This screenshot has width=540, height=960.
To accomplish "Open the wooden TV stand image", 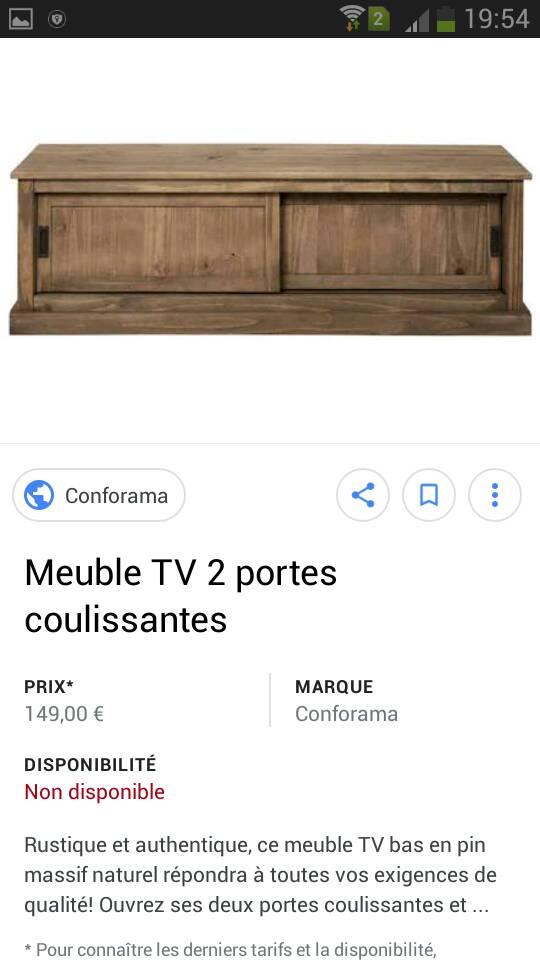I will click(270, 239).
